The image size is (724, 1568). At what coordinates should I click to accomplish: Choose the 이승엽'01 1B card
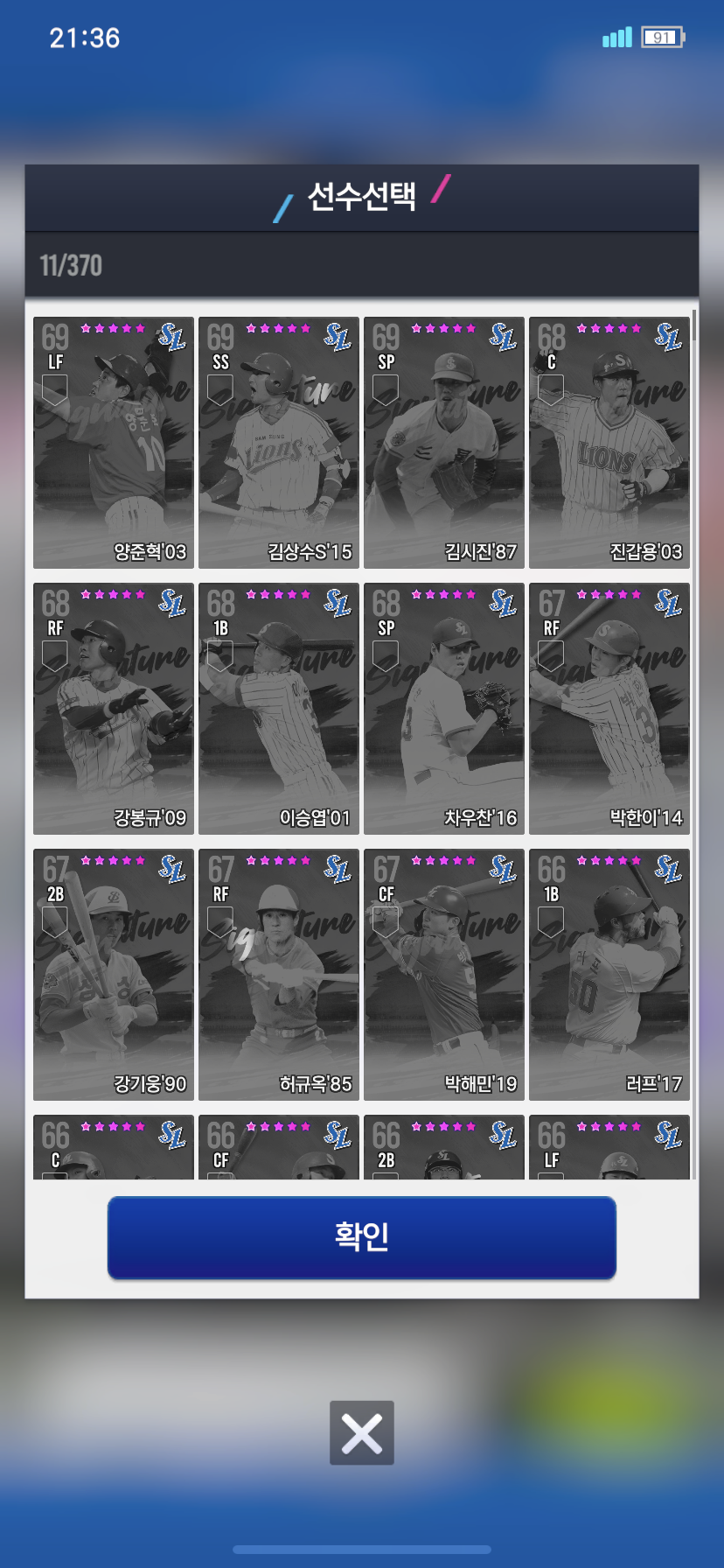pyautogui.click(x=279, y=709)
